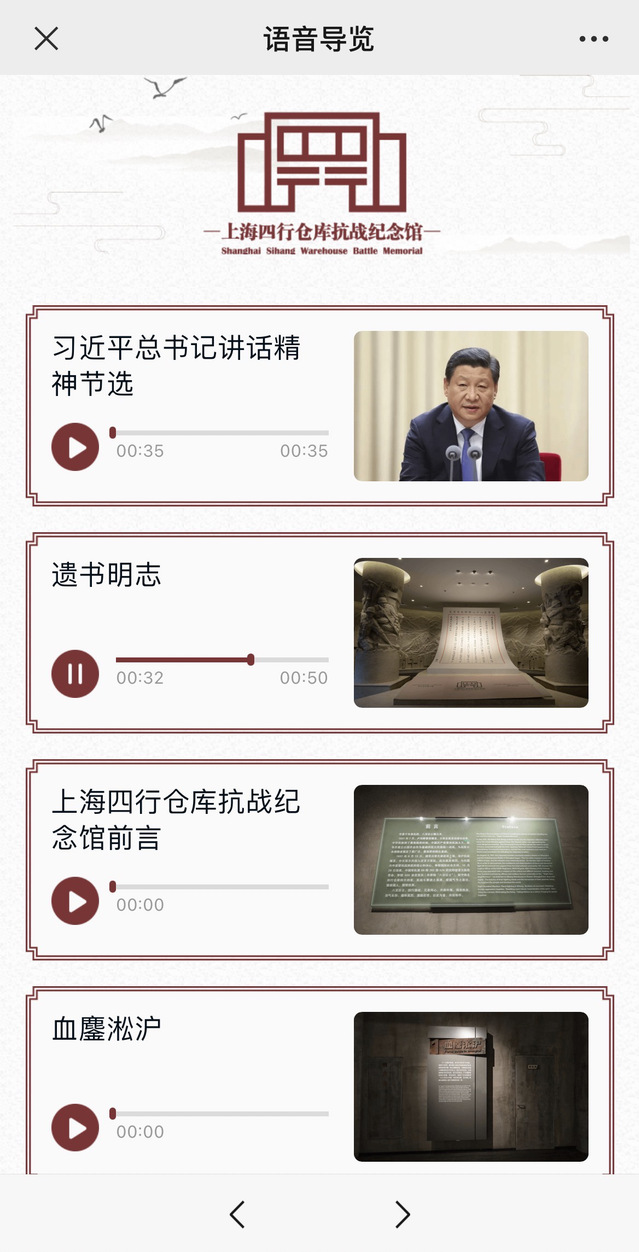
Task: Tap the 血鏖淞沪 progress bar
Action: click(x=222, y=1114)
